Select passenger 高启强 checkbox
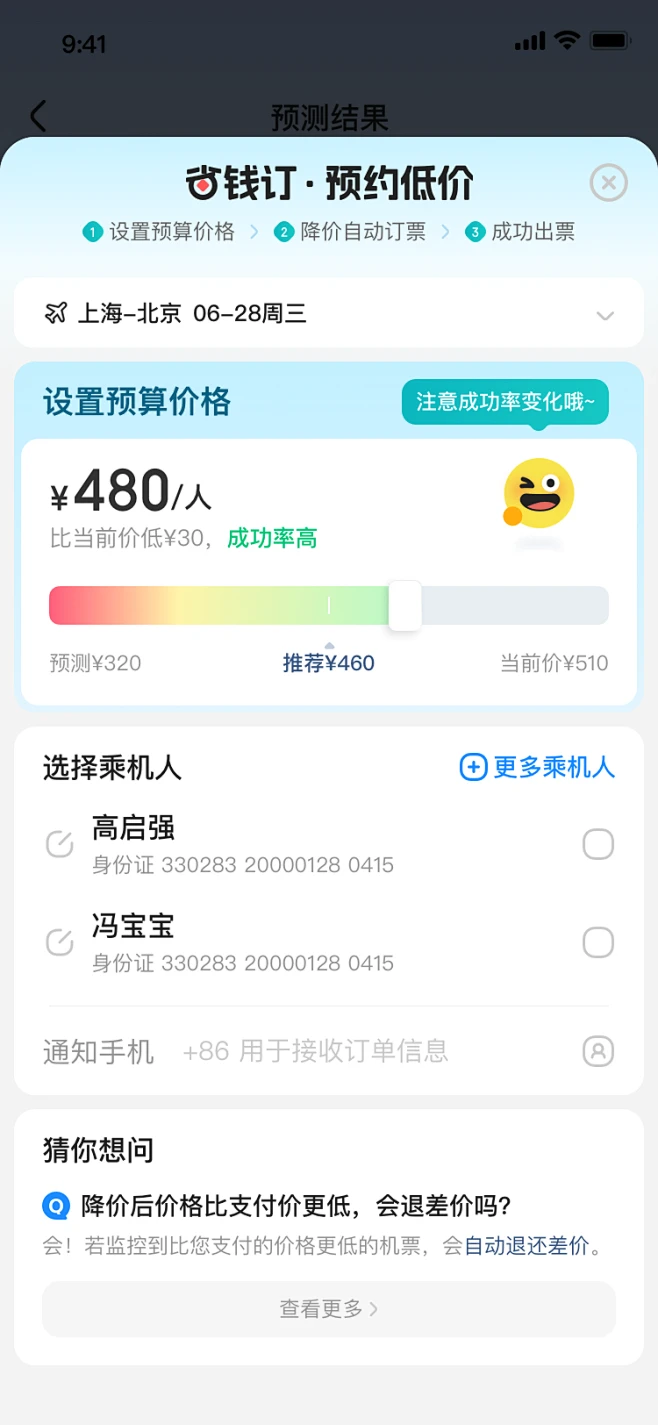Image resolution: width=658 pixels, height=1425 pixels. [x=598, y=845]
